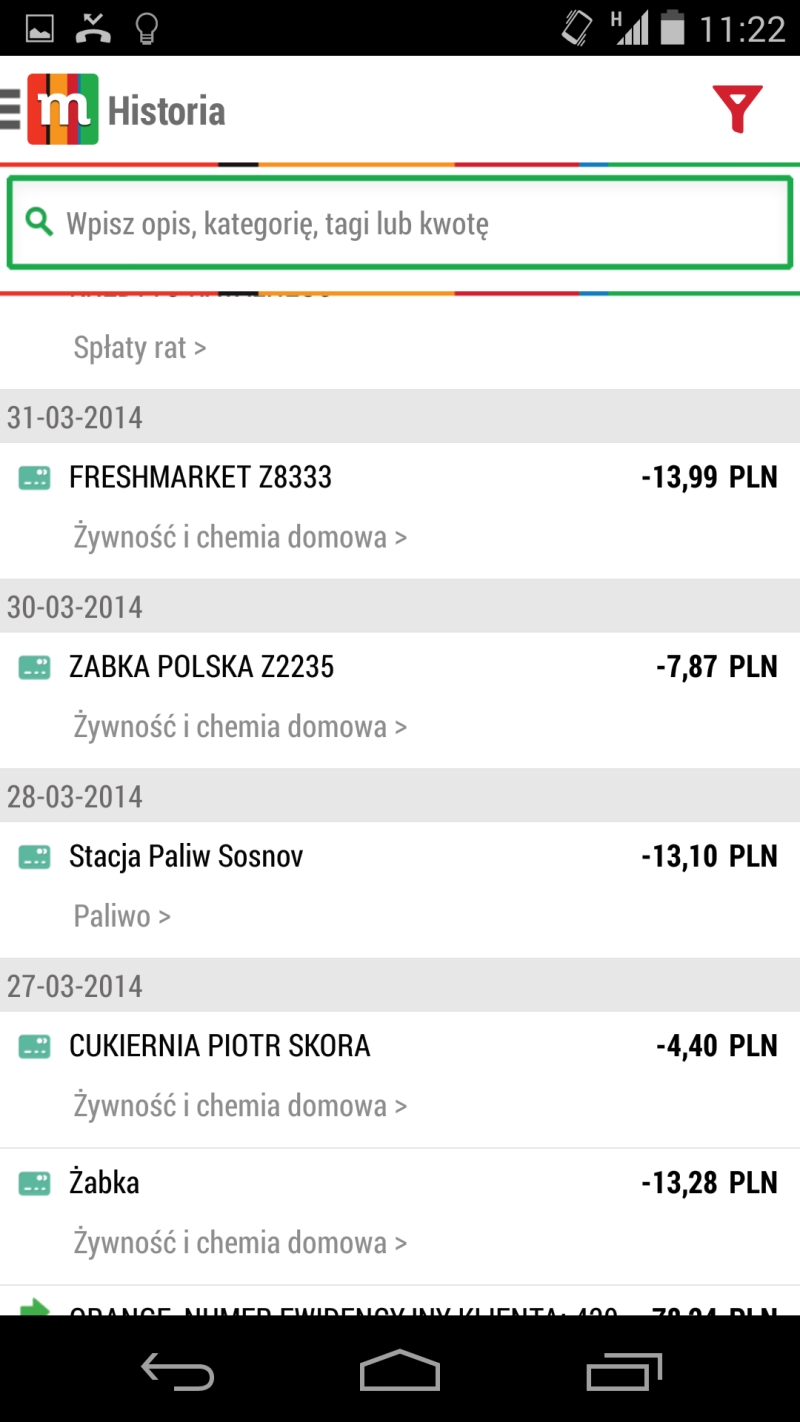
Task: Open the FRESHMARKET Z8333 transaction
Action: [x=400, y=478]
